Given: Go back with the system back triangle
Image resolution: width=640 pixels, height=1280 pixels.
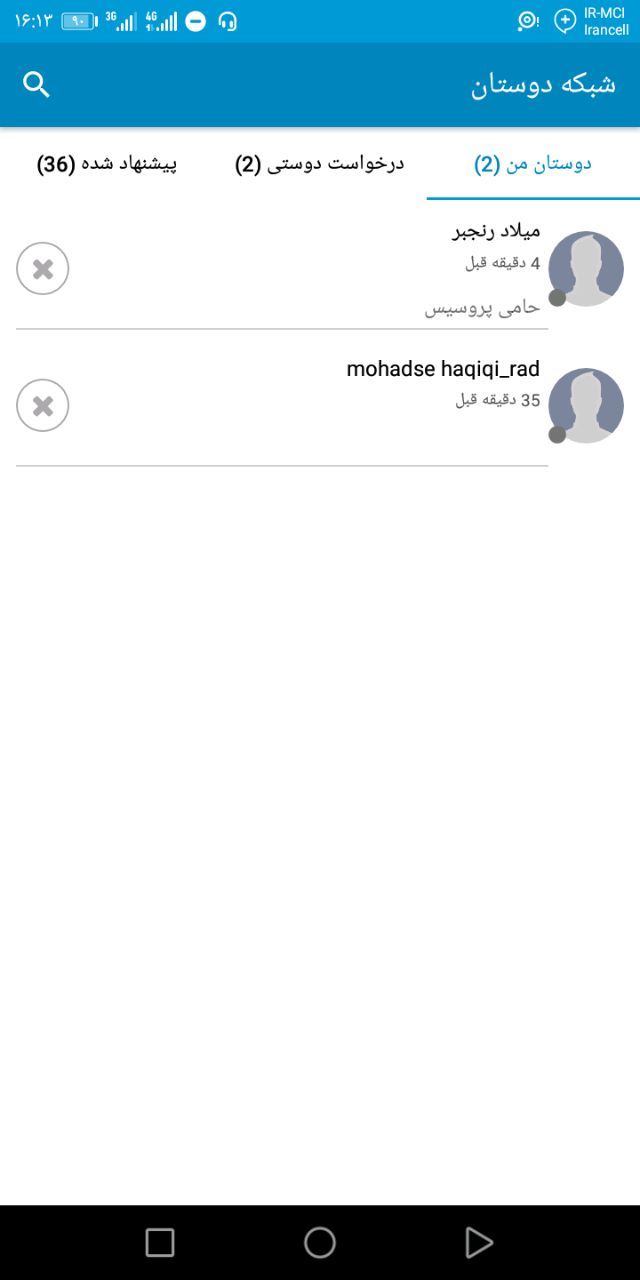Looking at the screenshot, I should [479, 1242].
